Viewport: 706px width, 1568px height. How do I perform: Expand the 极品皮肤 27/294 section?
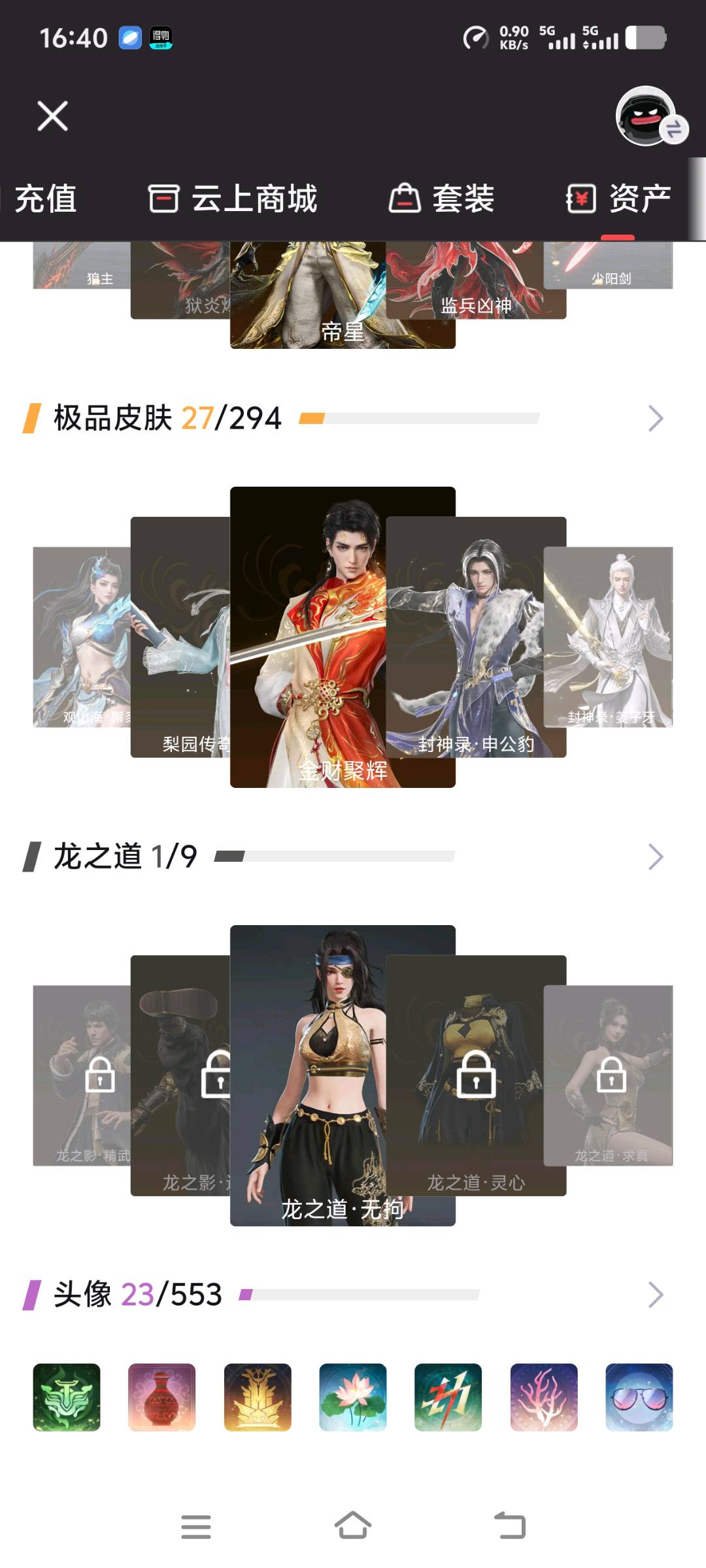[x=655, y=418]
